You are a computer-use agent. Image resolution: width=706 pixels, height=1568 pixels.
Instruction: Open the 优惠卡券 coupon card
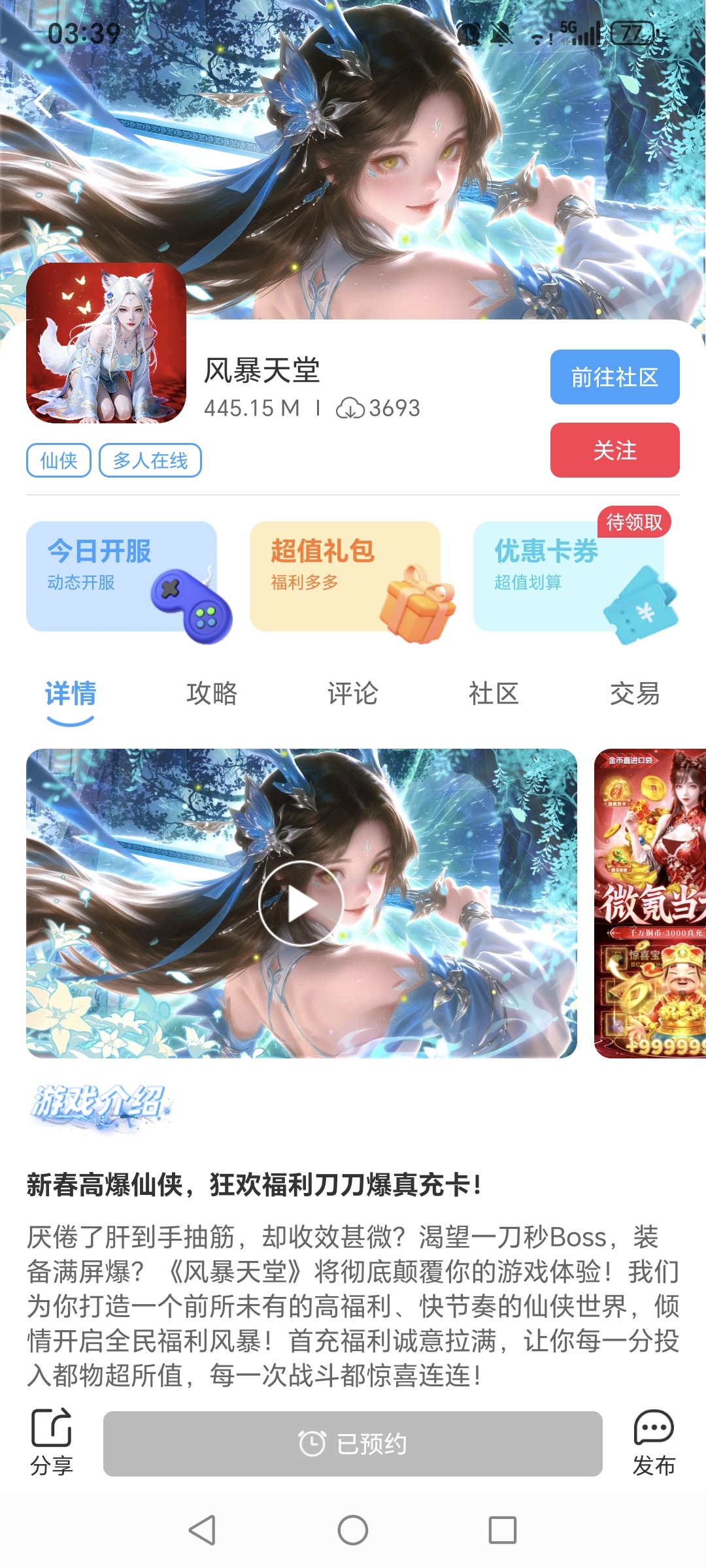pyautogui.click(x=569, y=576)
